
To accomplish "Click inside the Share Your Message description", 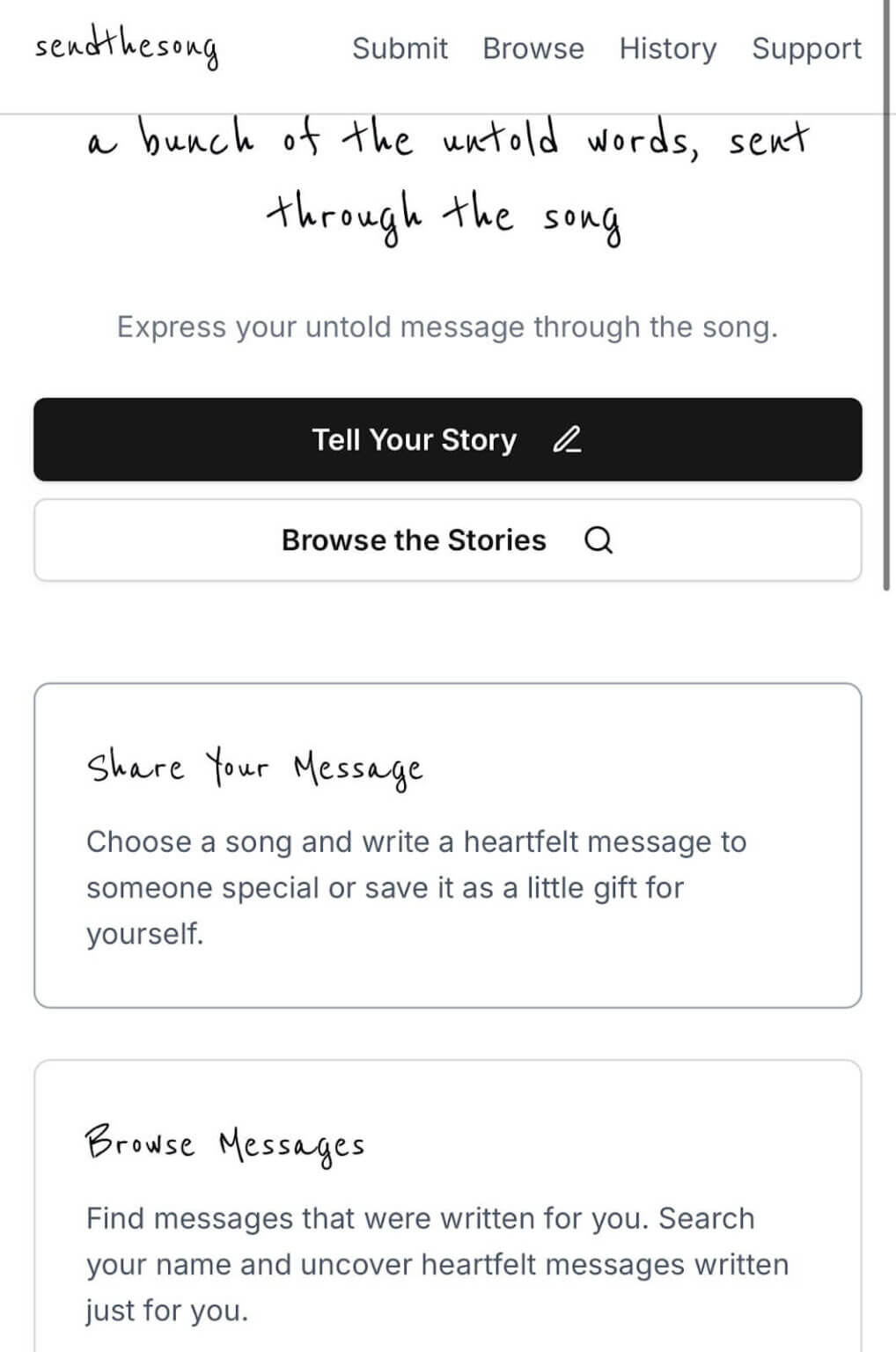I will click(x=416, y=886).
